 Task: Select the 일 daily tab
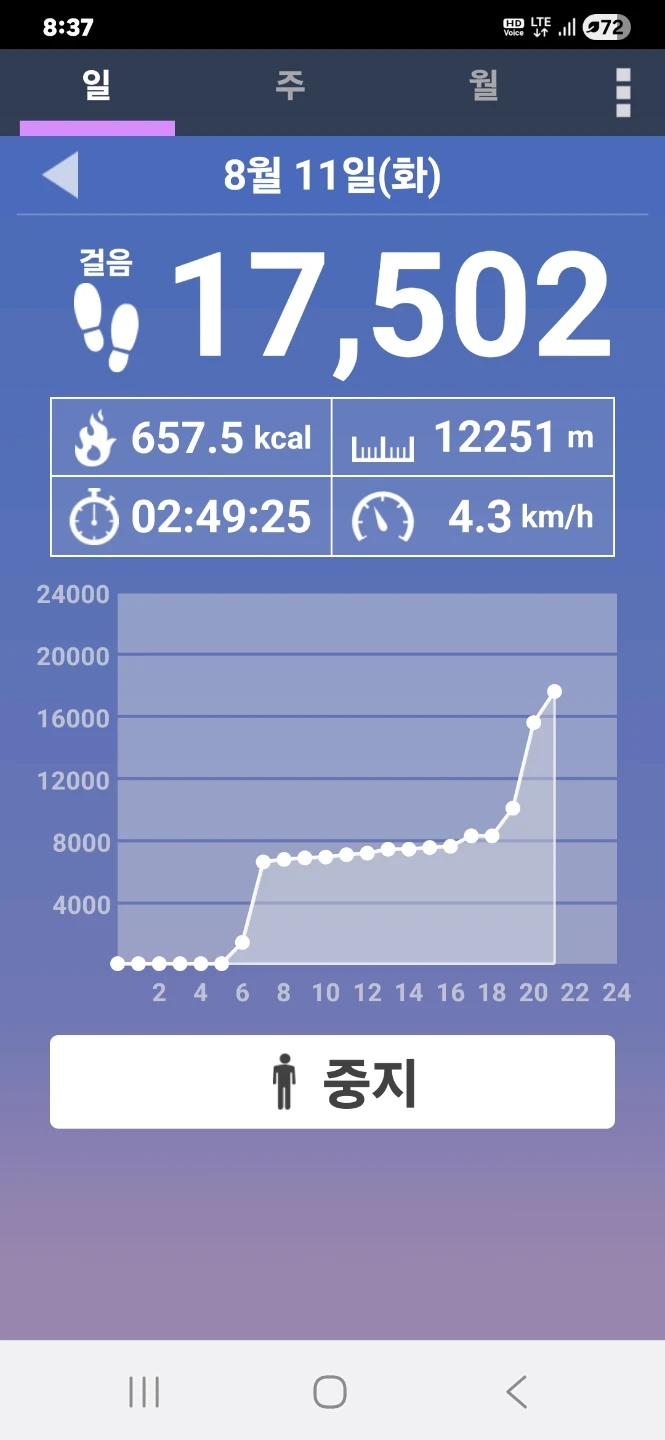point(97,87)
